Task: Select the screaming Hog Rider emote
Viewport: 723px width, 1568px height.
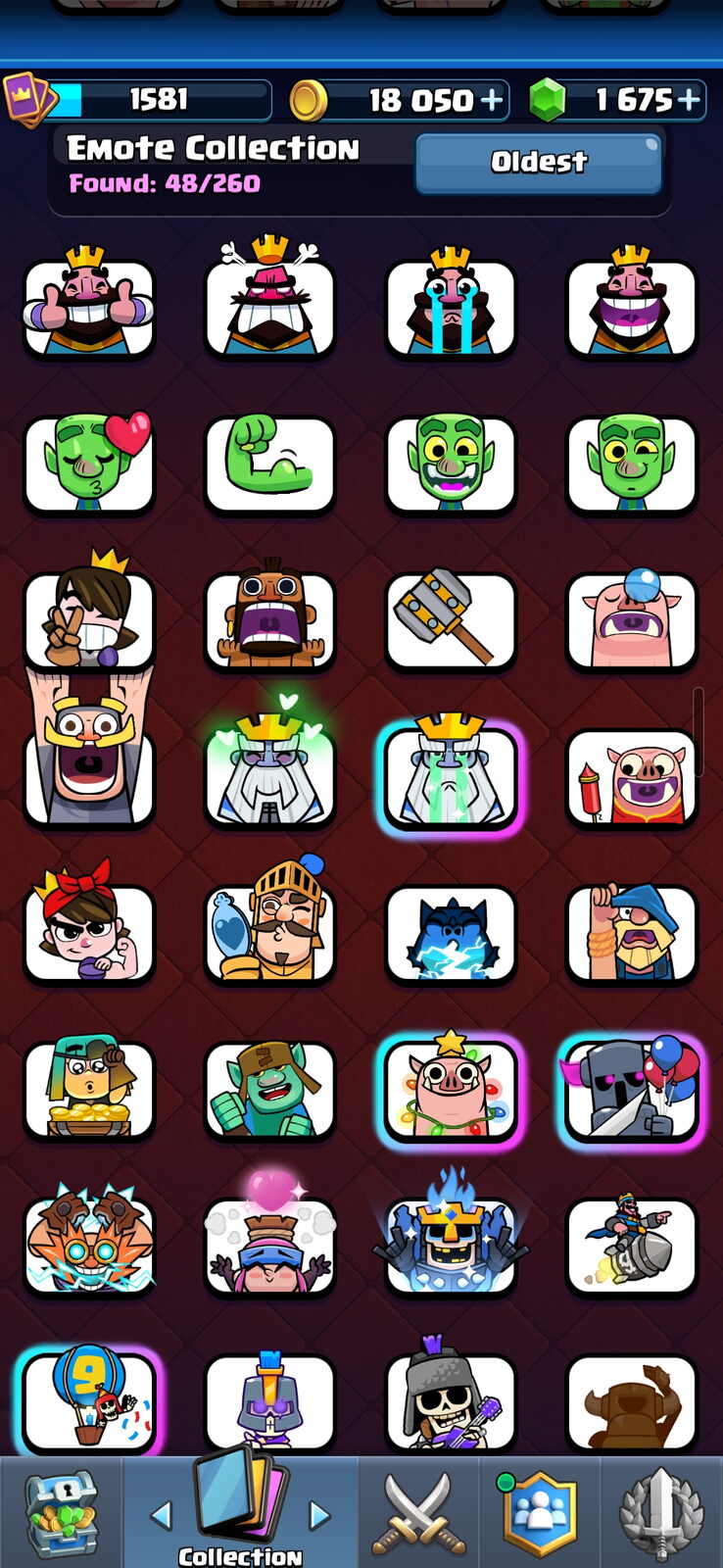Action: click(x=269, y=617)
